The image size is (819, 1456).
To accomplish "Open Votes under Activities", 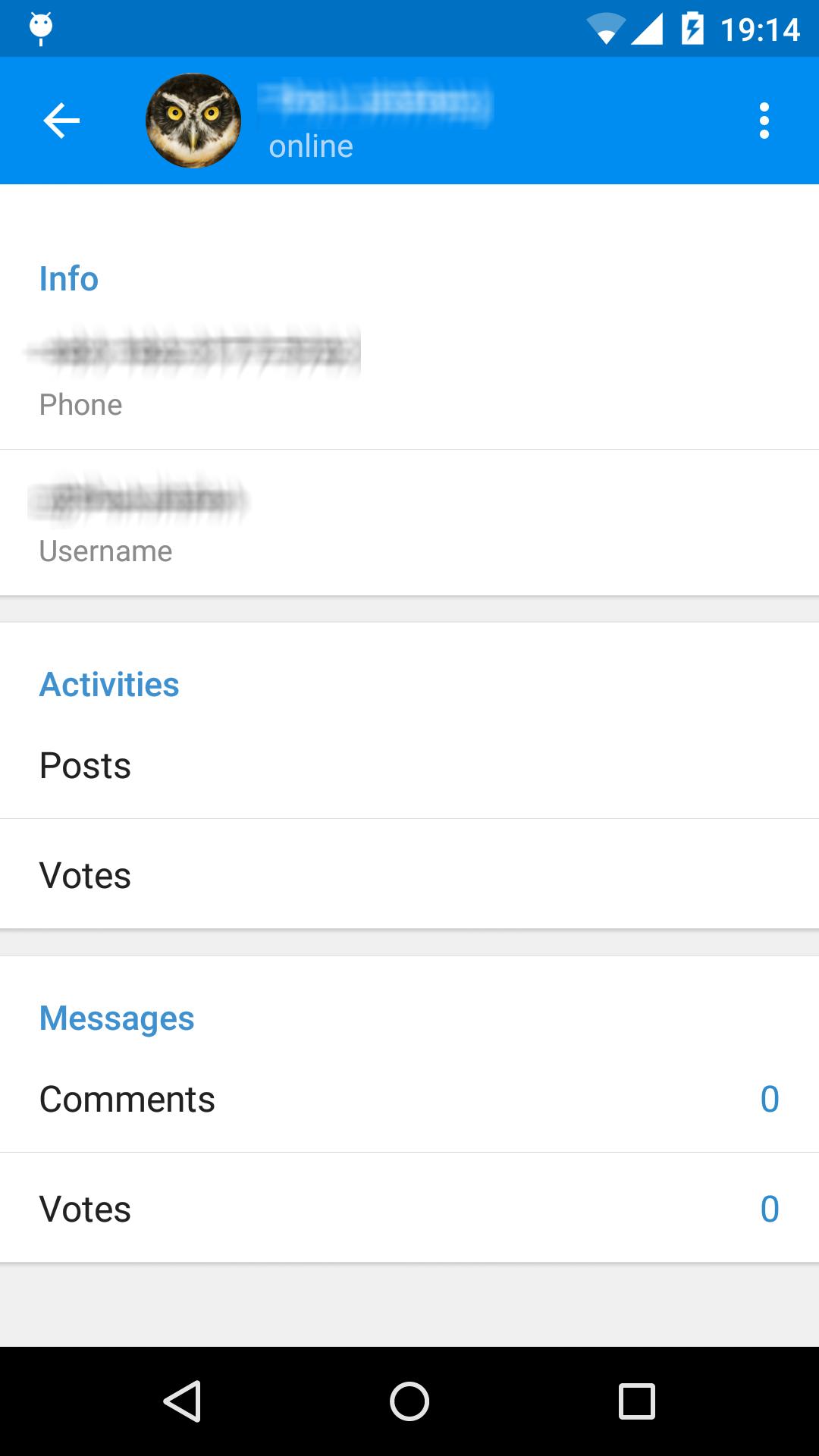I will 409,874.
